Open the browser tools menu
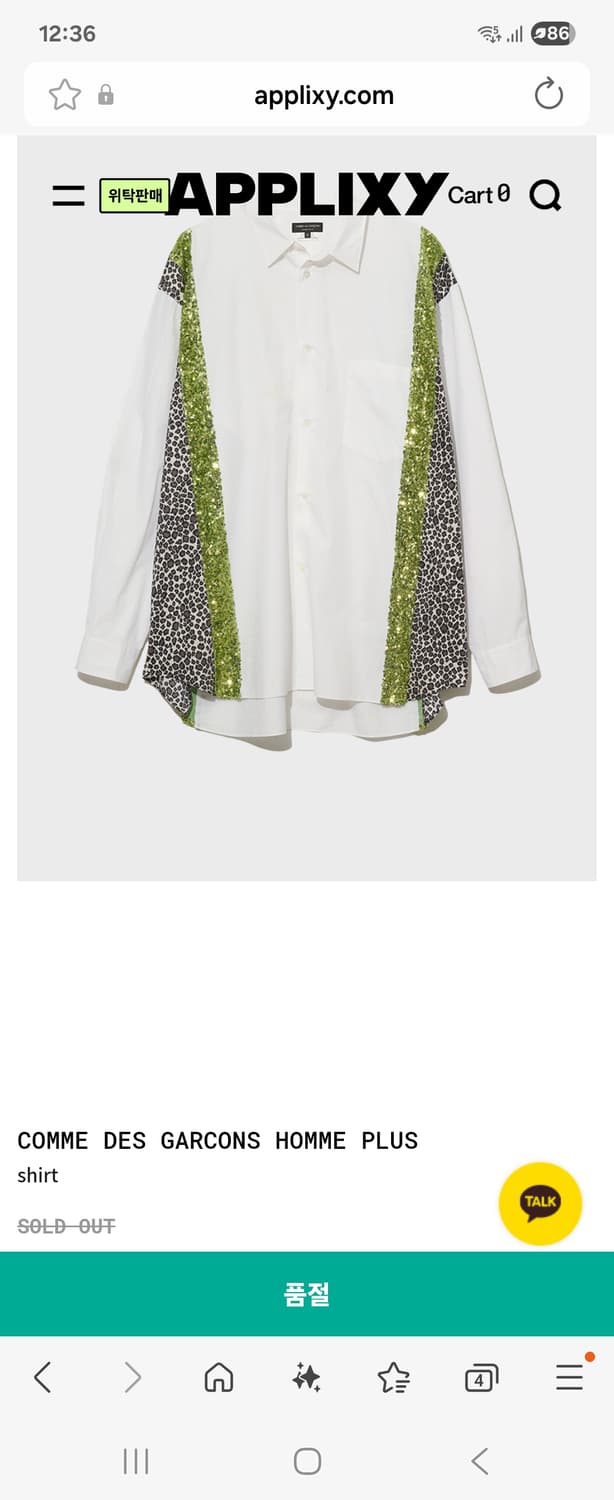Image resolution: width=614 pixels, height=1500 pixels. (x=569, y=1378)
